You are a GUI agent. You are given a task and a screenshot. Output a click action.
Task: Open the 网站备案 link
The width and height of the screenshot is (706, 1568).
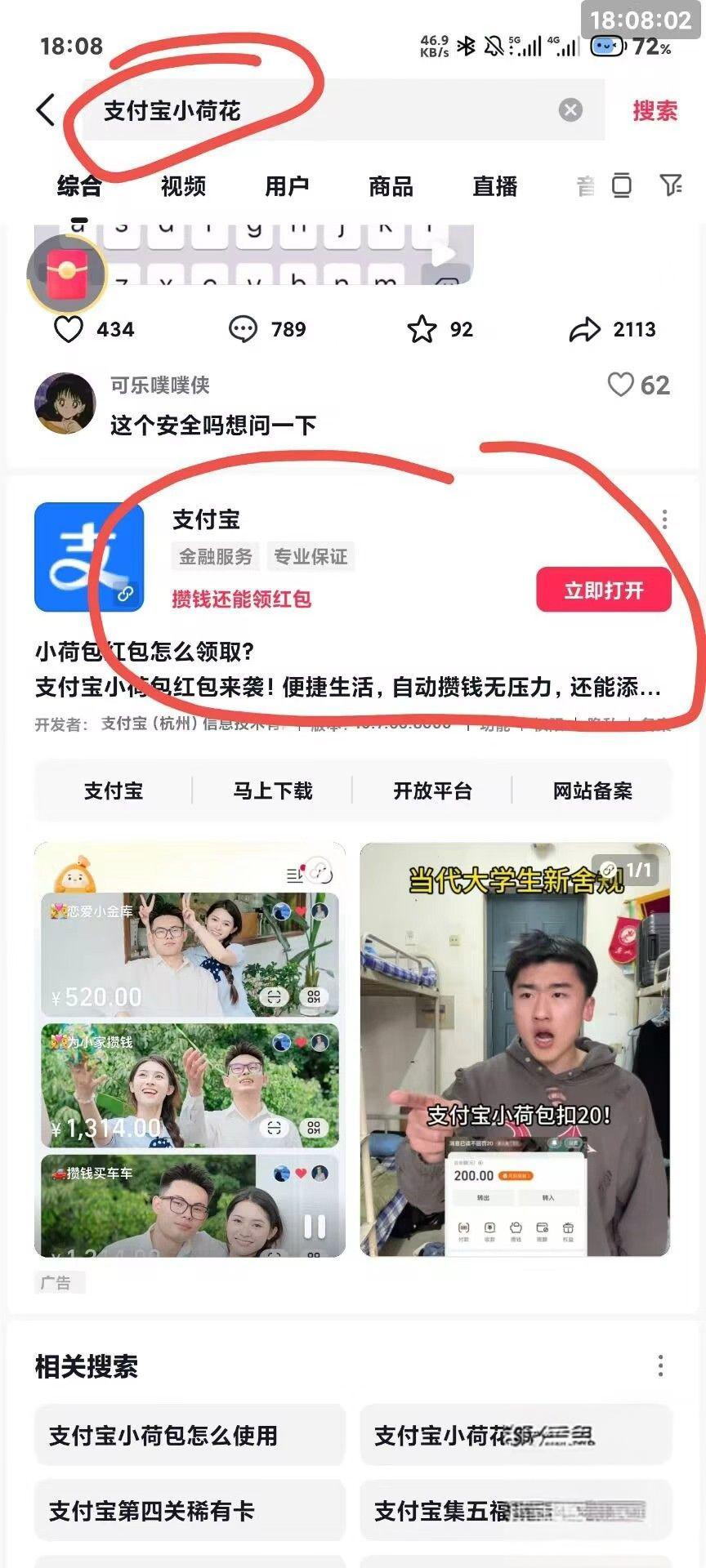coord(592,791)
